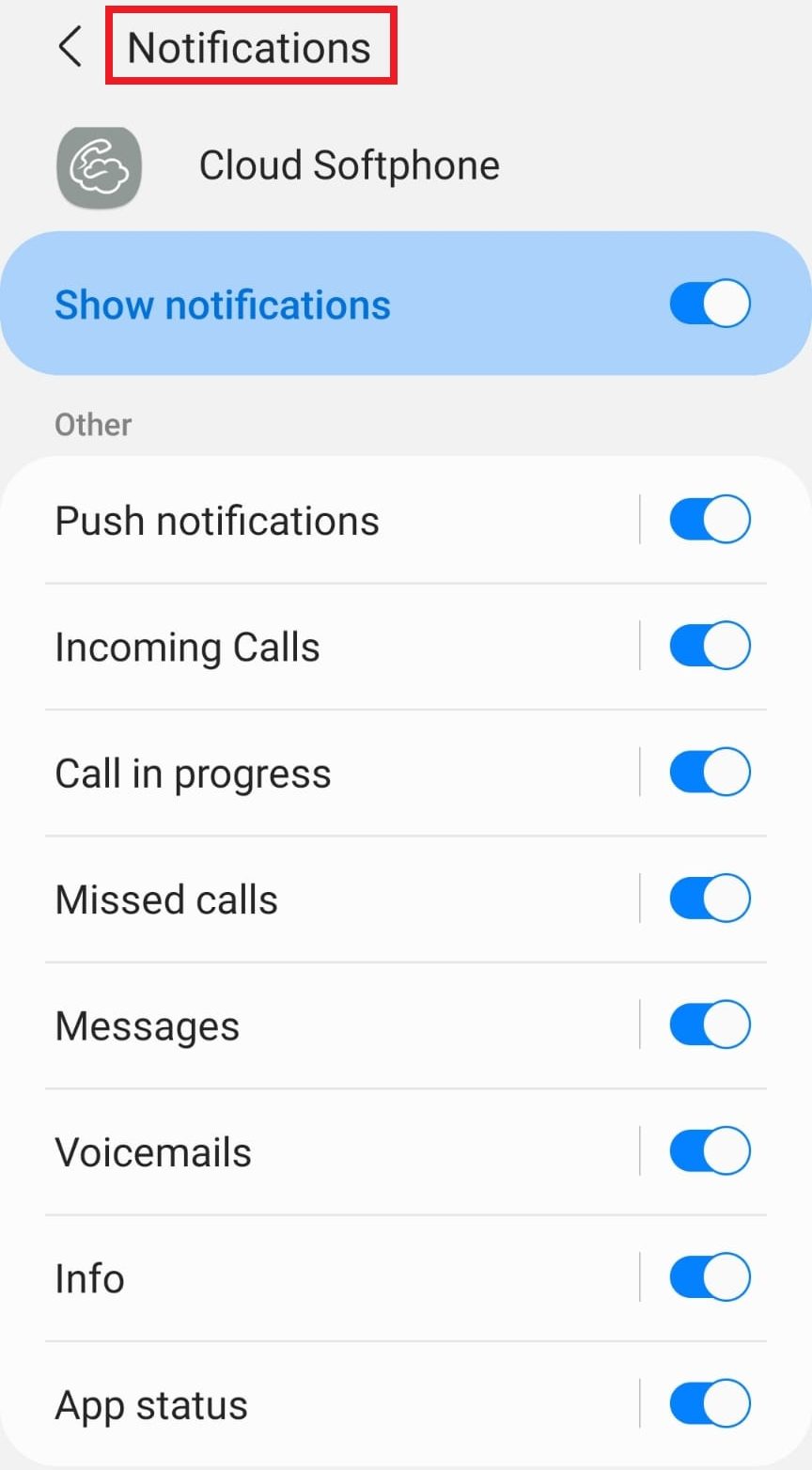Disable the Info notification toggle
Image resolution: width=812 pixels, height=1470 pixels.
coord(710,1277)
